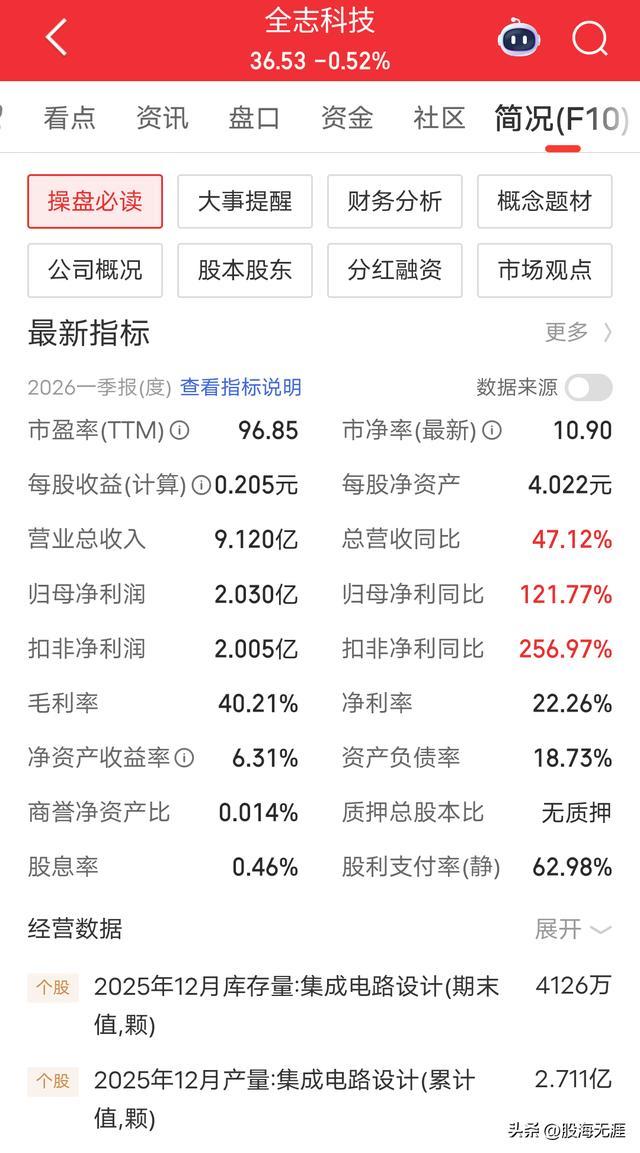Open the 公司概况 section

click(x=95, y=271)
